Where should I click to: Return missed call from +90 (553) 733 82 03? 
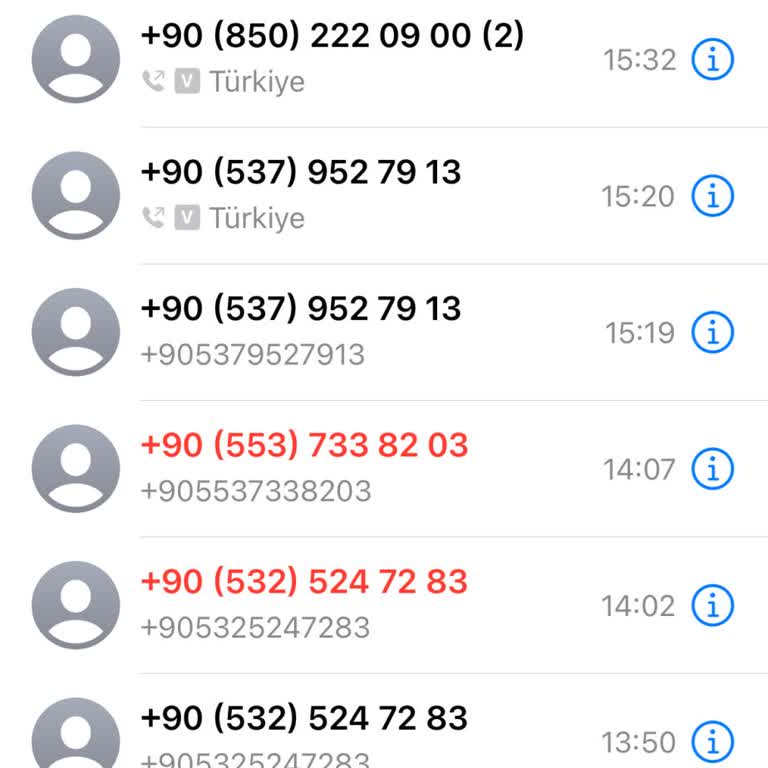tap(304, 446)
